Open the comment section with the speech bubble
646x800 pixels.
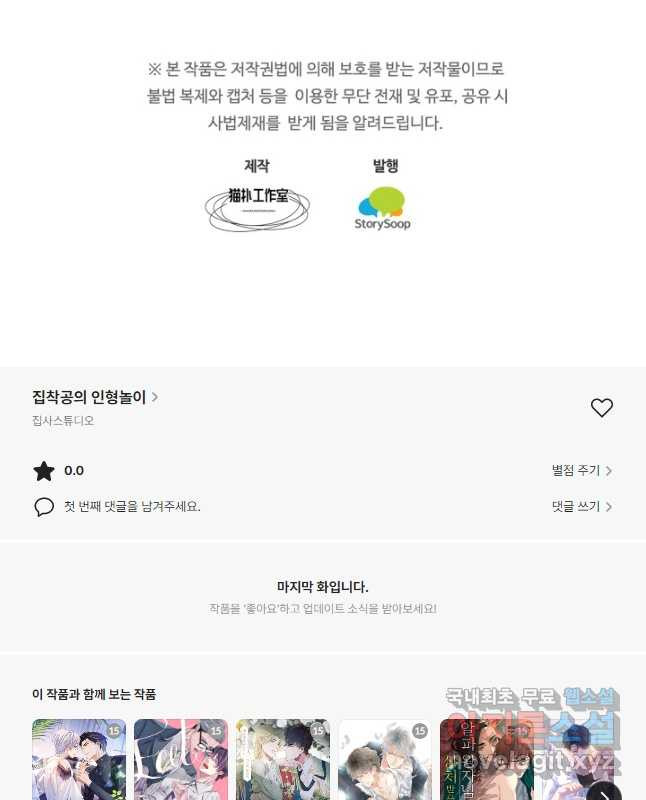(x=44, y=507)
